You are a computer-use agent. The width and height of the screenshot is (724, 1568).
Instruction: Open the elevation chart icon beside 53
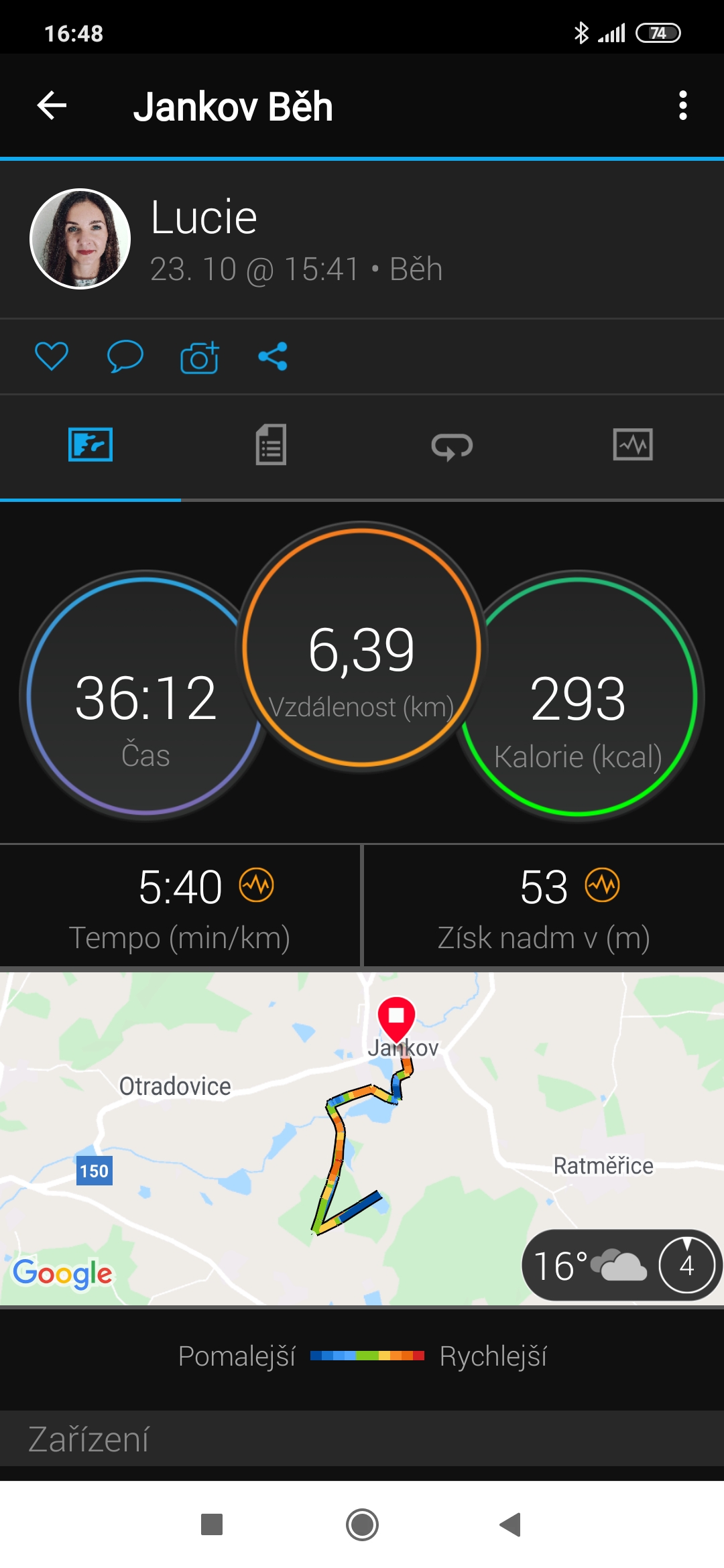tap(603, 885)
